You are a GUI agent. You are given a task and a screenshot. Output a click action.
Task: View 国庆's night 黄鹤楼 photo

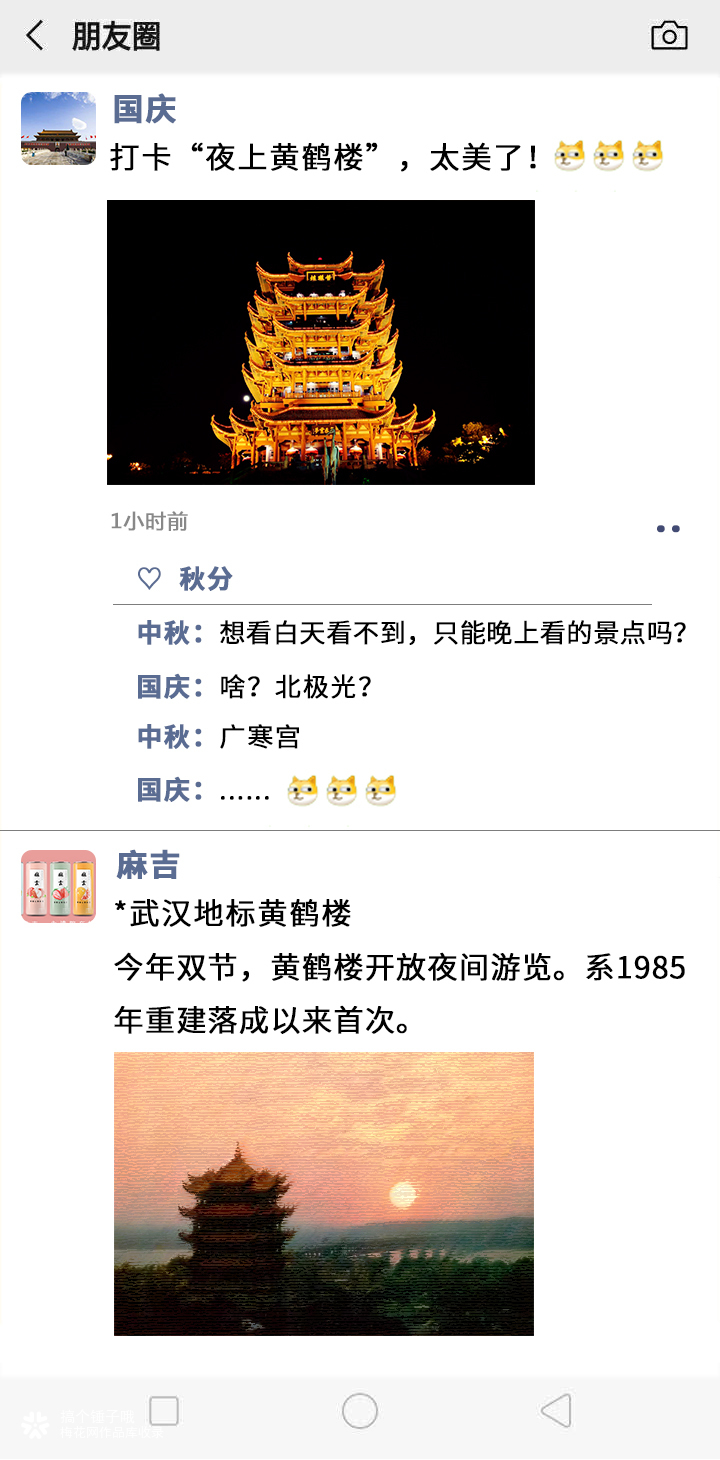pyautogui.click(x=321, y=342)
